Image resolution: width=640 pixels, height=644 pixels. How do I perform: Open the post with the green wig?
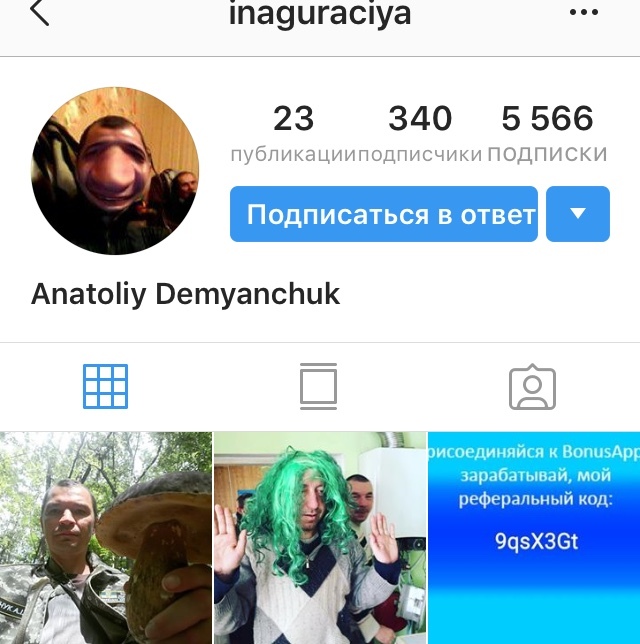[319, 538]
